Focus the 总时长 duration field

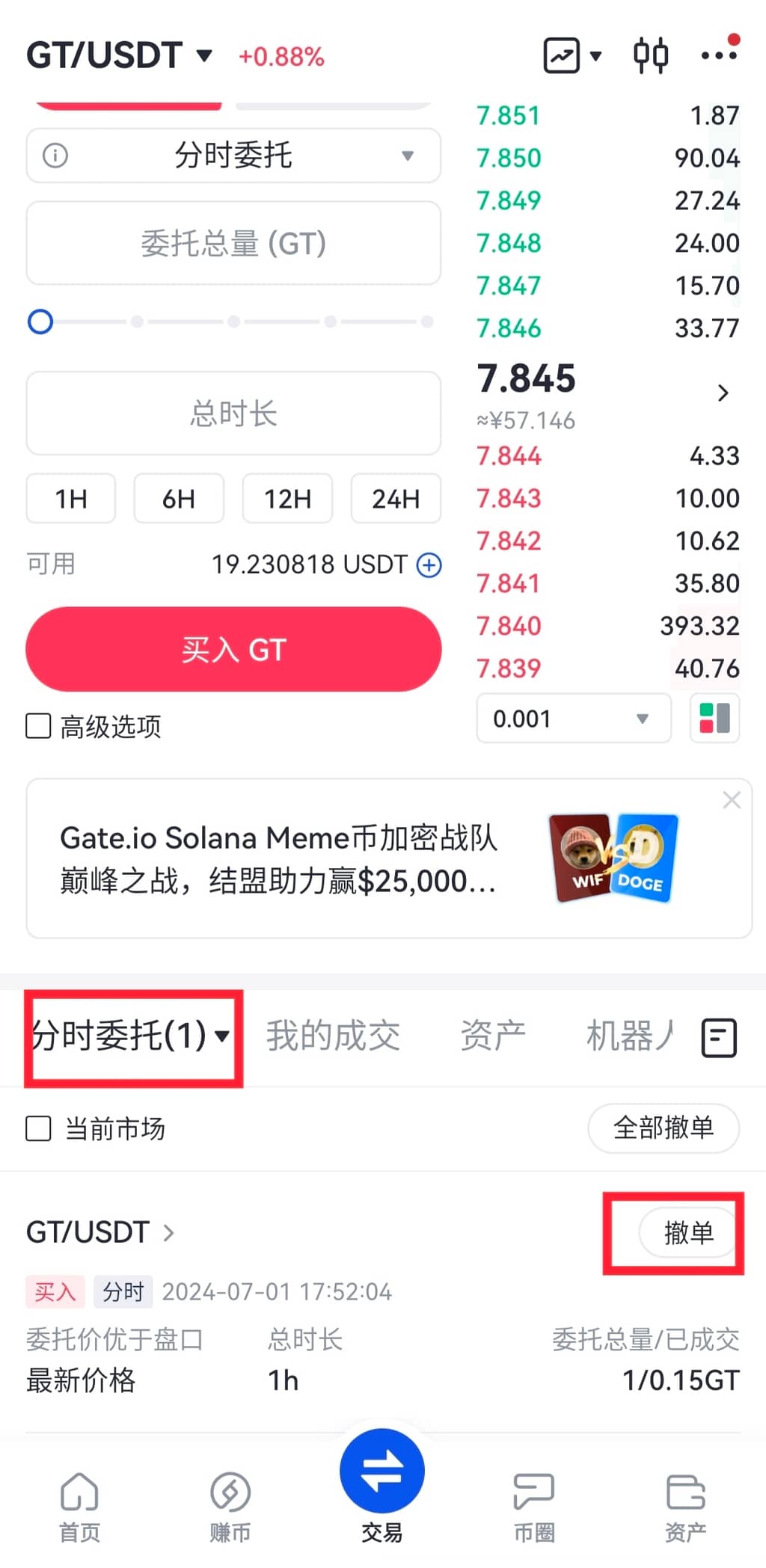pyautogui.click(x=233, y=413)
